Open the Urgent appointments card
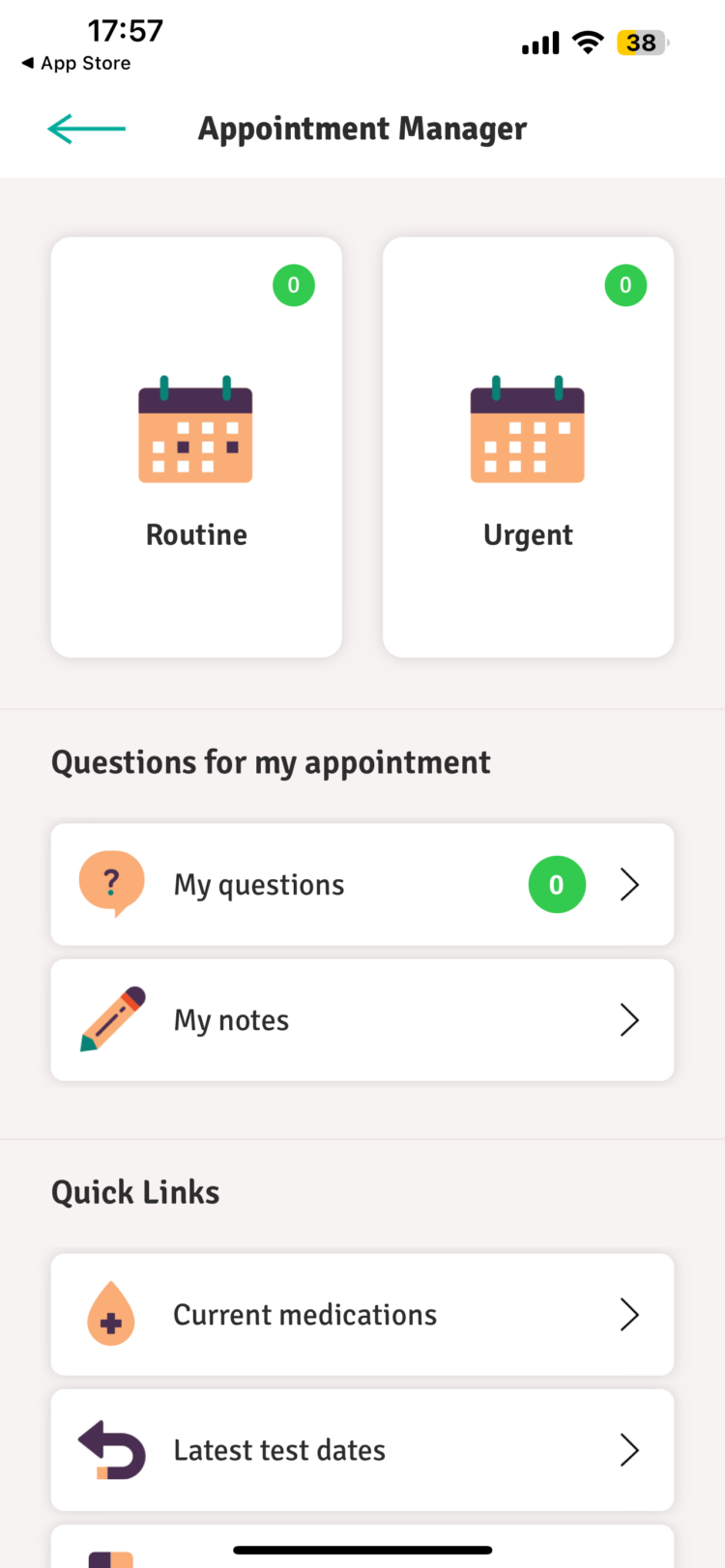This screenshot has height=1568, width=725. click(x=528, y=447)
